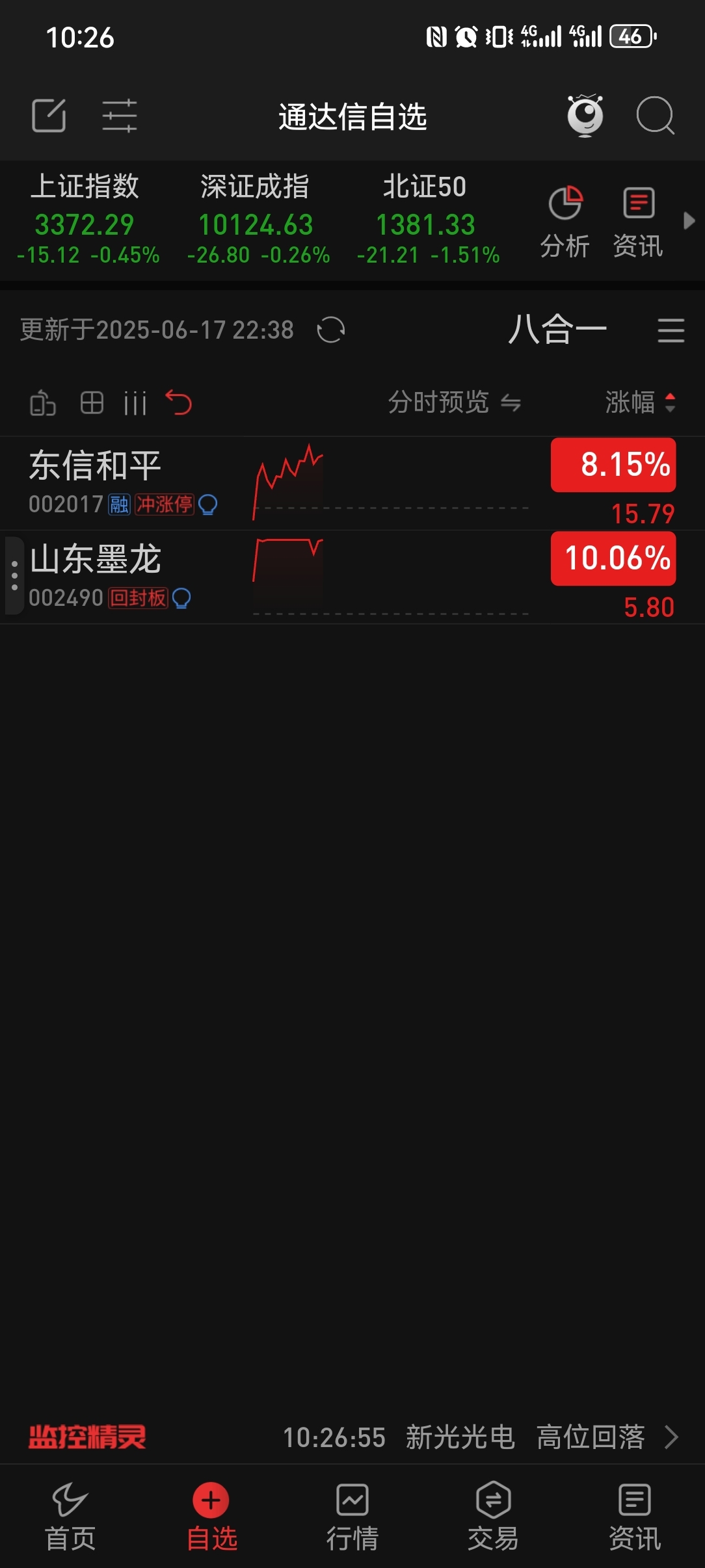The image size is (705, 1568).
Task: Sort by 涨幅
Action: point(641,402)
